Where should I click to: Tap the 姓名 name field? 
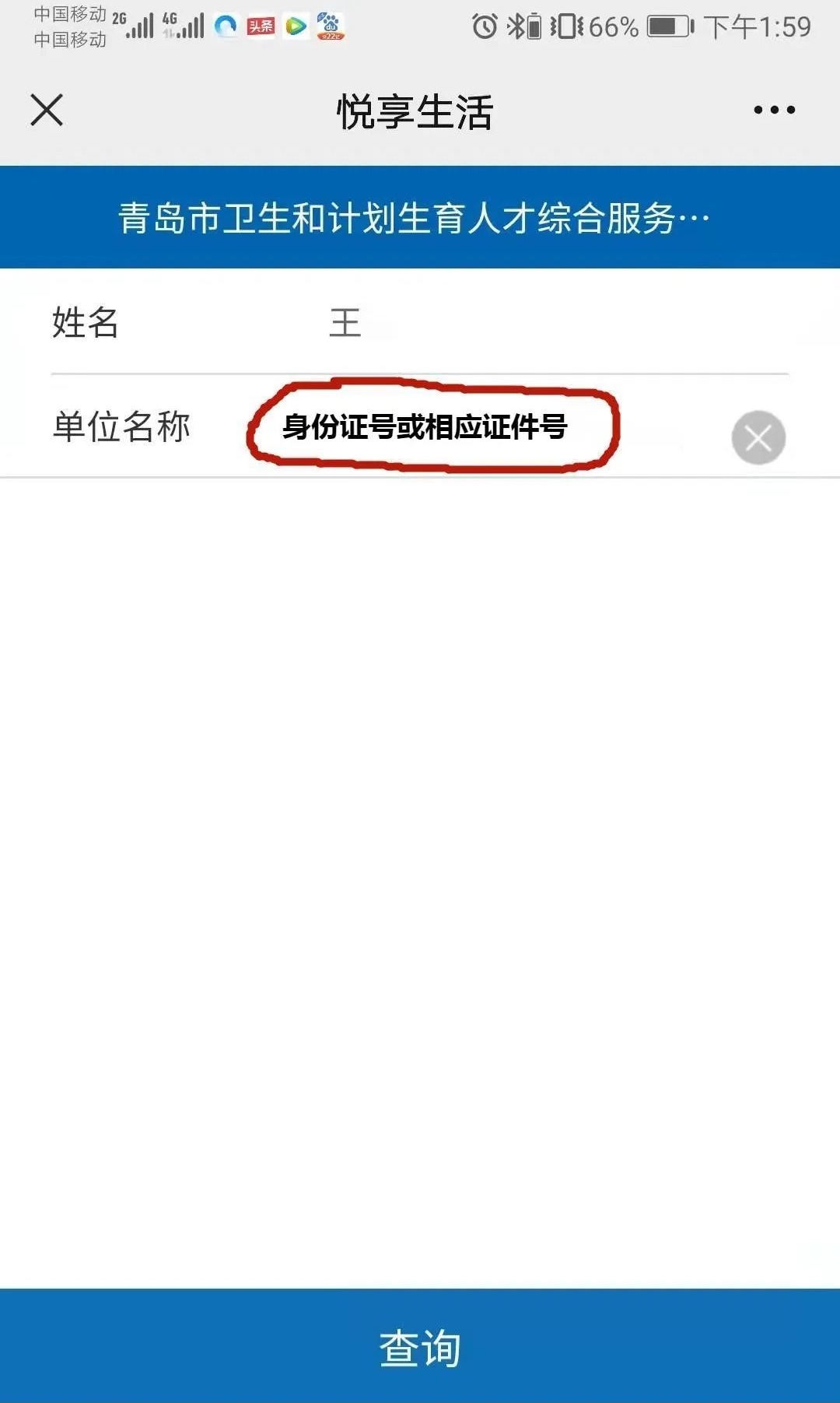(556, 322)
